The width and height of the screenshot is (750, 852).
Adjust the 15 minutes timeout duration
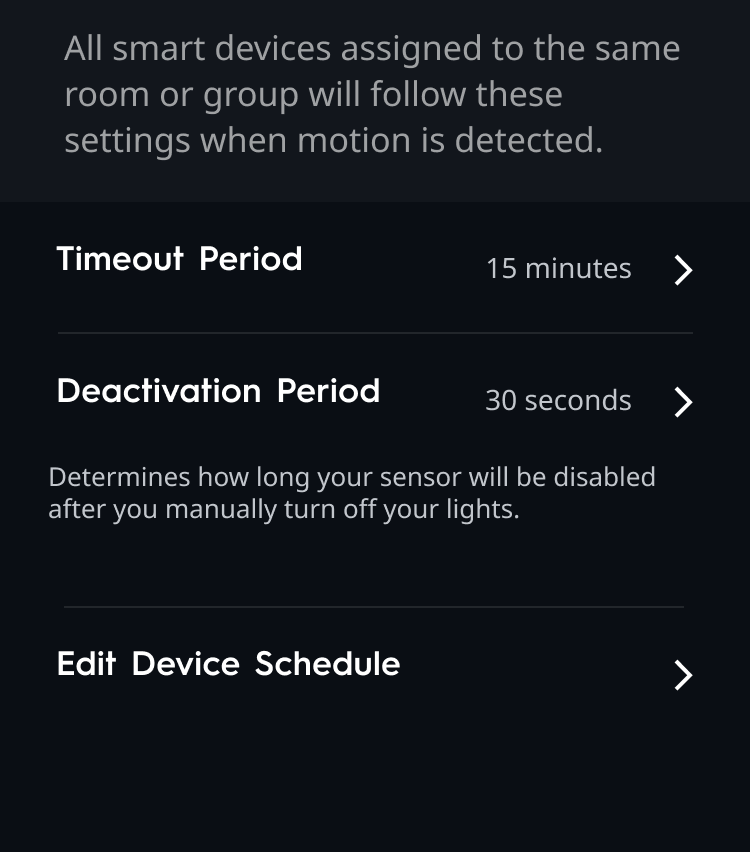pos(558,268)
